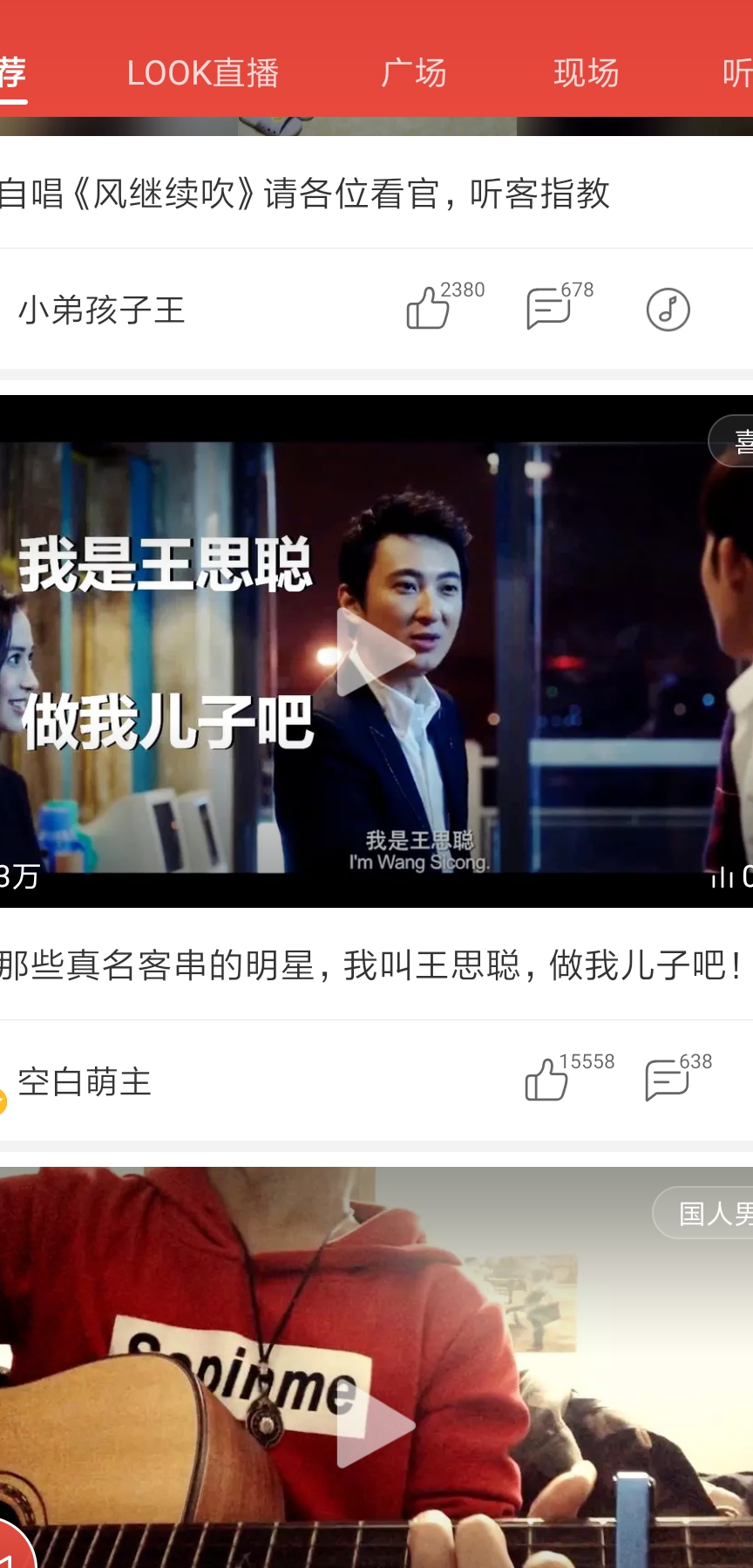
Task: Open comments on 空白萌主's post
Action: pos(667,1081)
